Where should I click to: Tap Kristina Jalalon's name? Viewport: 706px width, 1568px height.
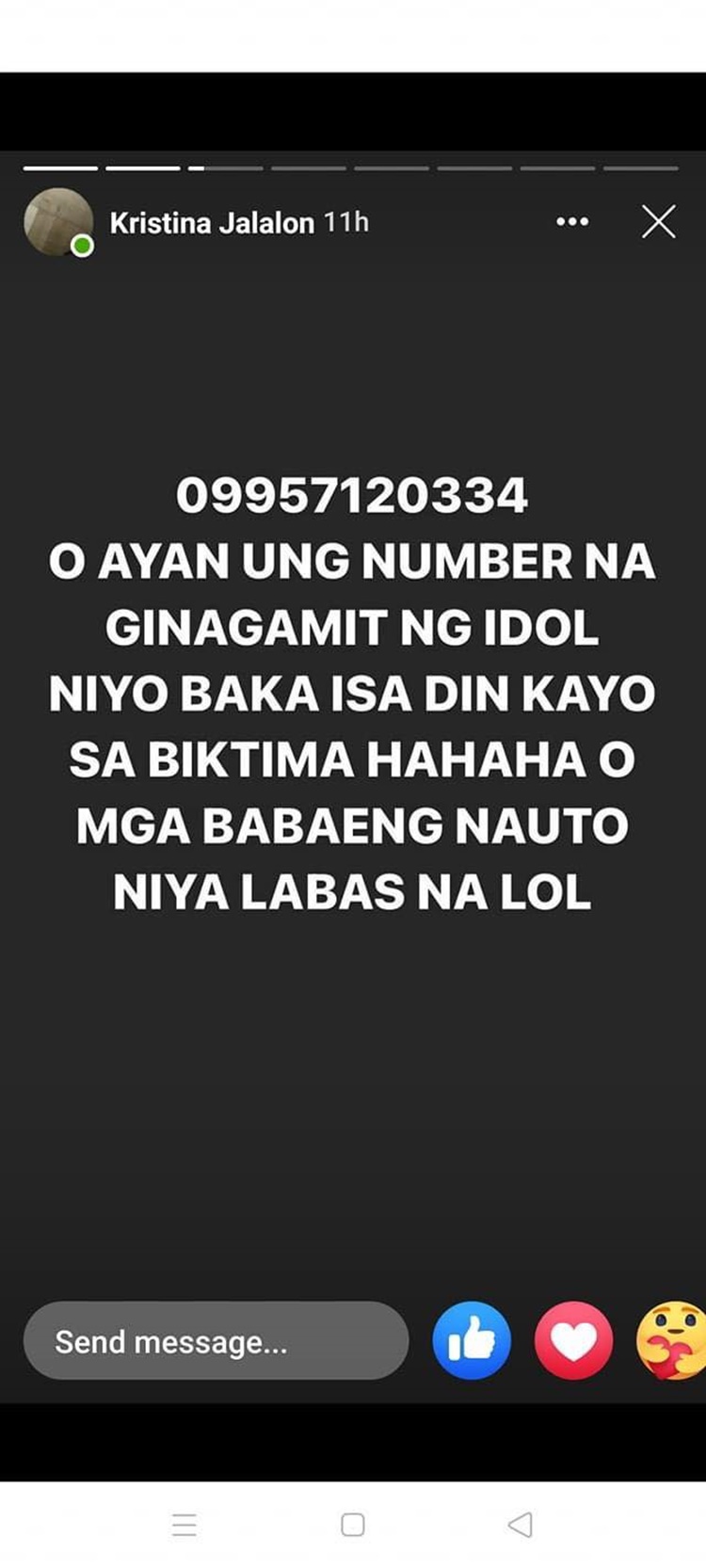(212, 223)
